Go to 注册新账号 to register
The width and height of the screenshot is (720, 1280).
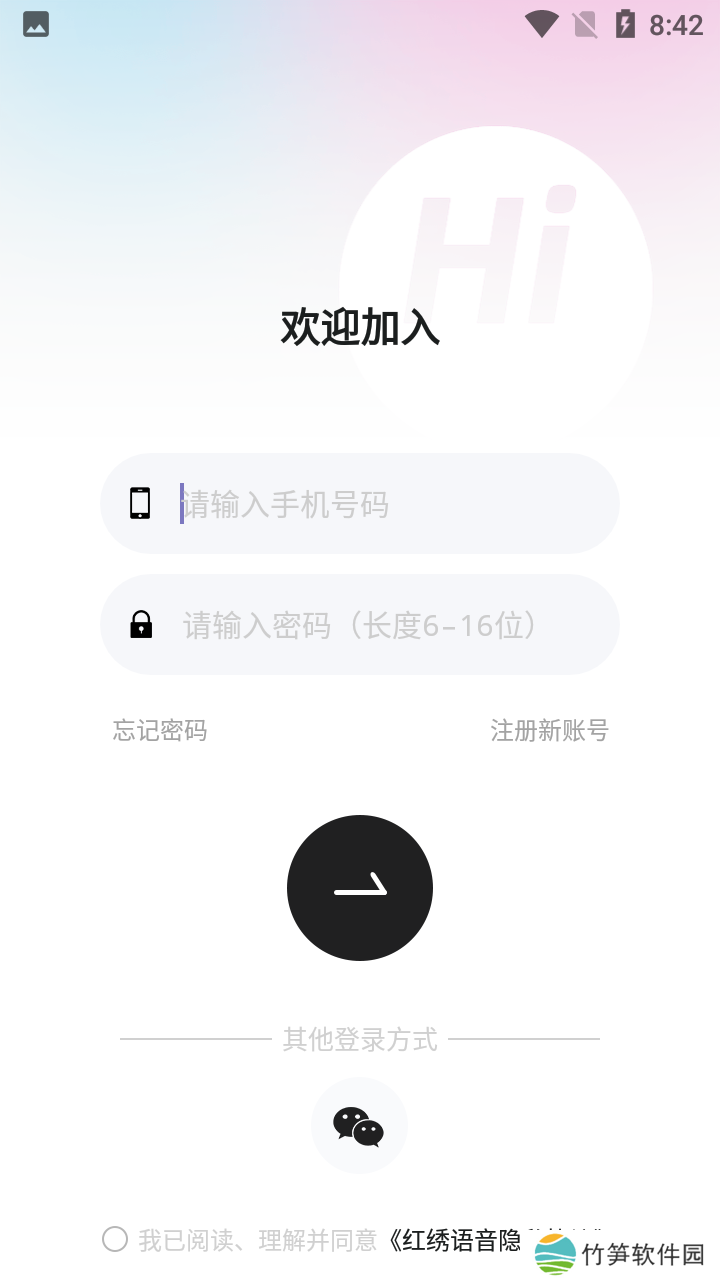[549, 731]
